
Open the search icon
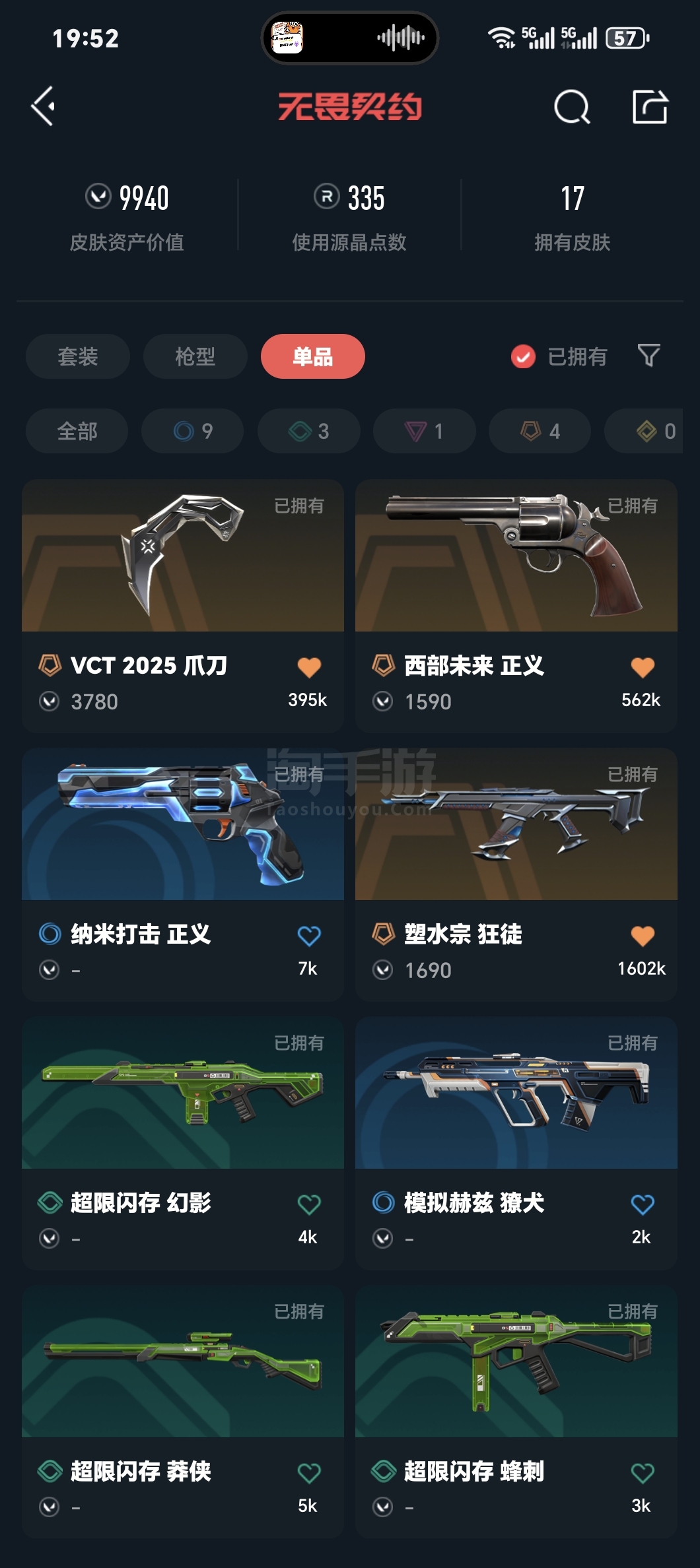(x=571, y=107)
